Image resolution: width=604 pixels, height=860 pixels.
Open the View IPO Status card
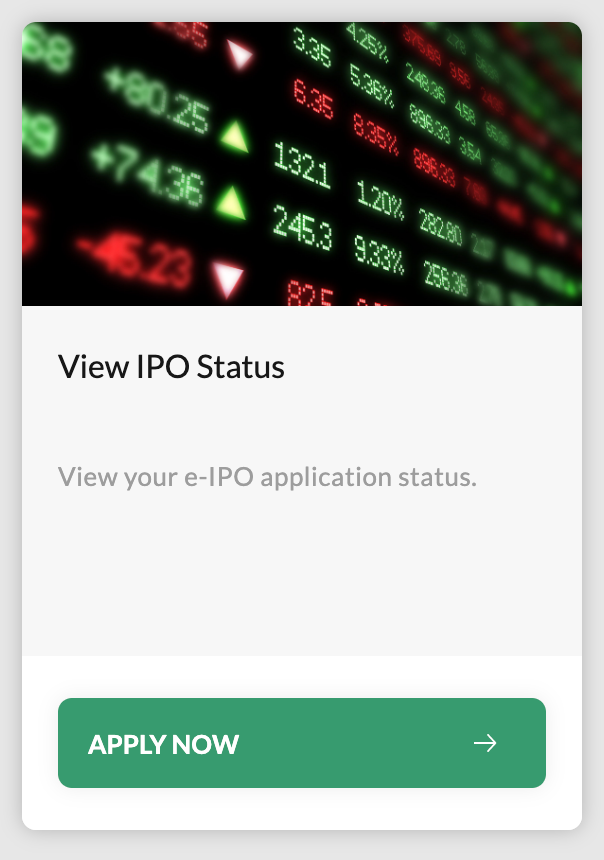click(171, 367)
